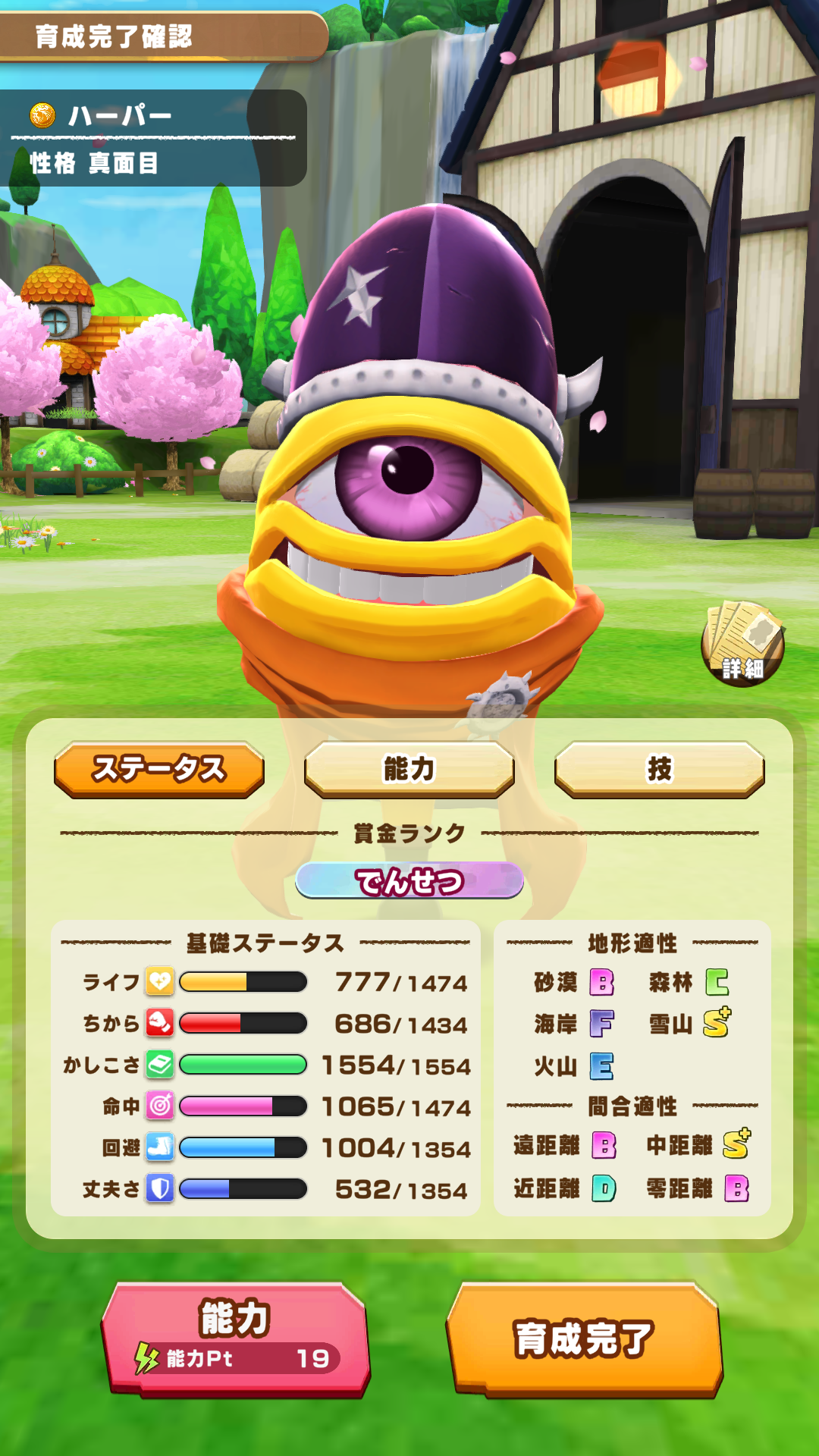Viewport: 819px width, 1456px height.
Task: Switch to the 技 tab
Action: pyautogui.click(x=659, y=769)
